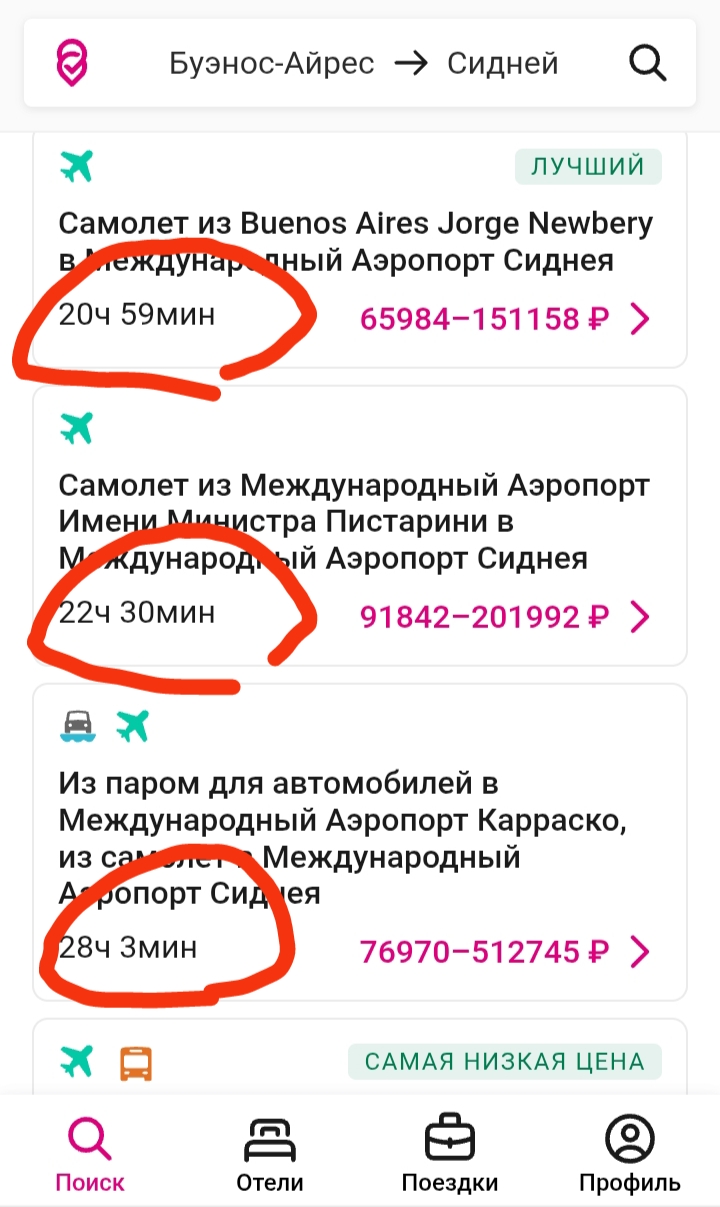Switch to the Профиль tab
Image resolution: width=720 pixels, height=1207 pixels.
point(630,1155)
